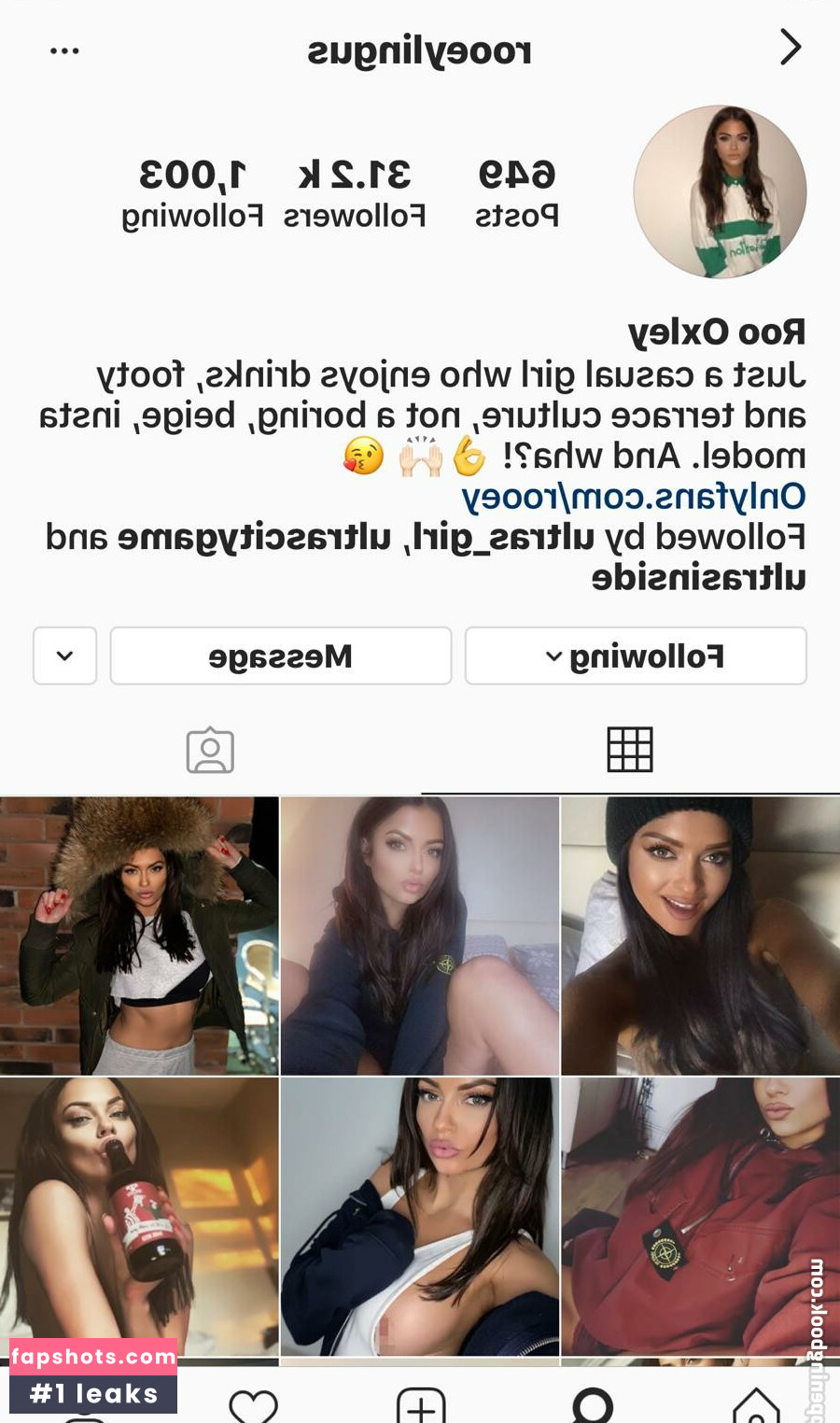Open the post with the red hoodie
Viewport: 840px width, 1423px height.
[700, 1215]
